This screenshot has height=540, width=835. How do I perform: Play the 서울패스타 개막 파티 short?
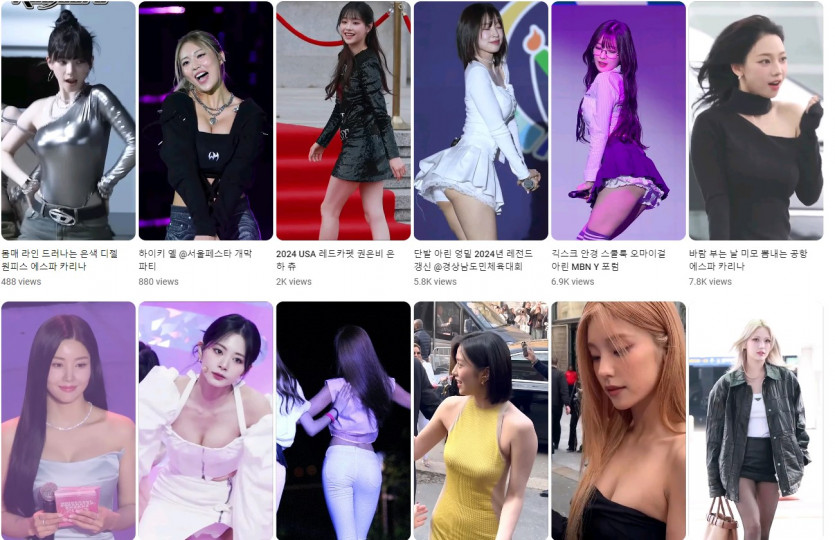(205, 121)
